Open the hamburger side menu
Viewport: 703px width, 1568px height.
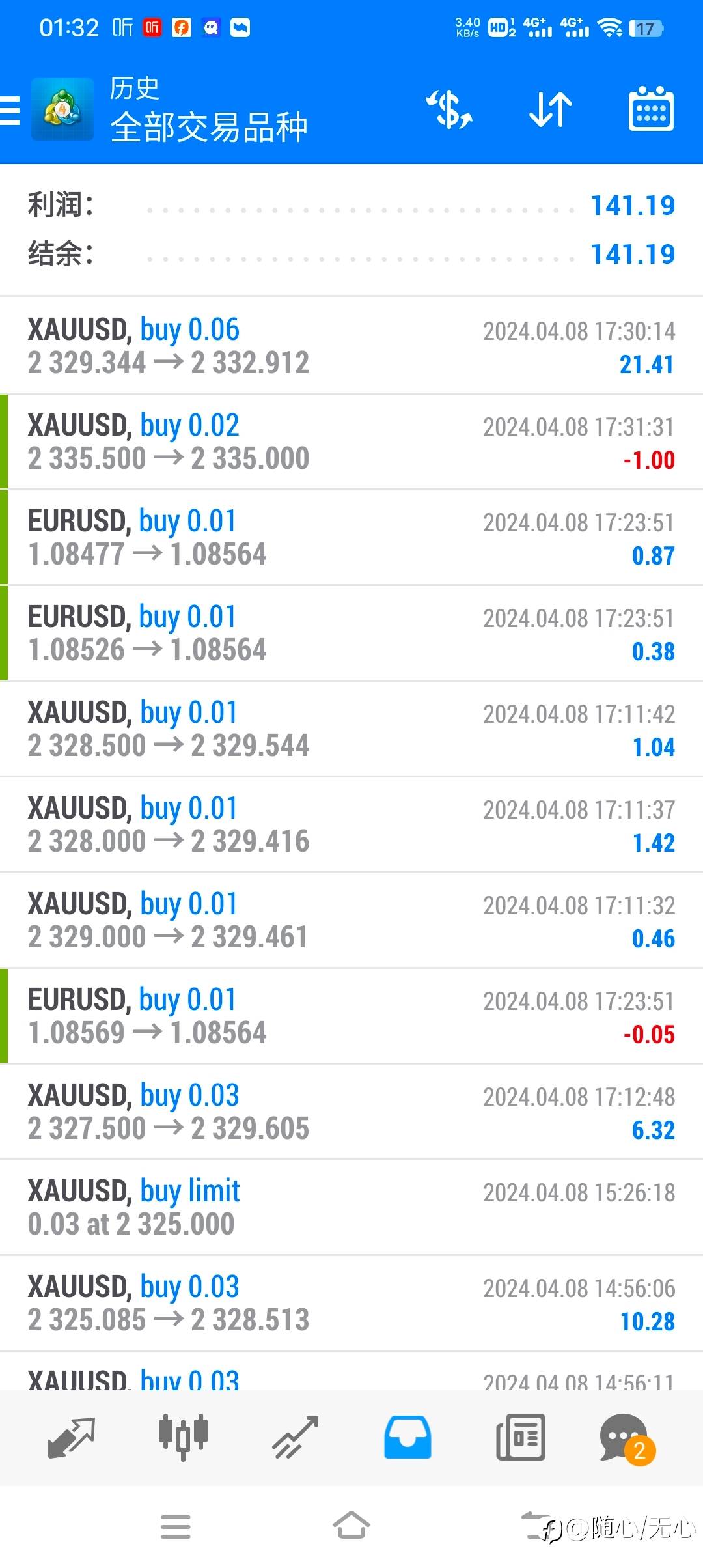[x=10, y=109]
